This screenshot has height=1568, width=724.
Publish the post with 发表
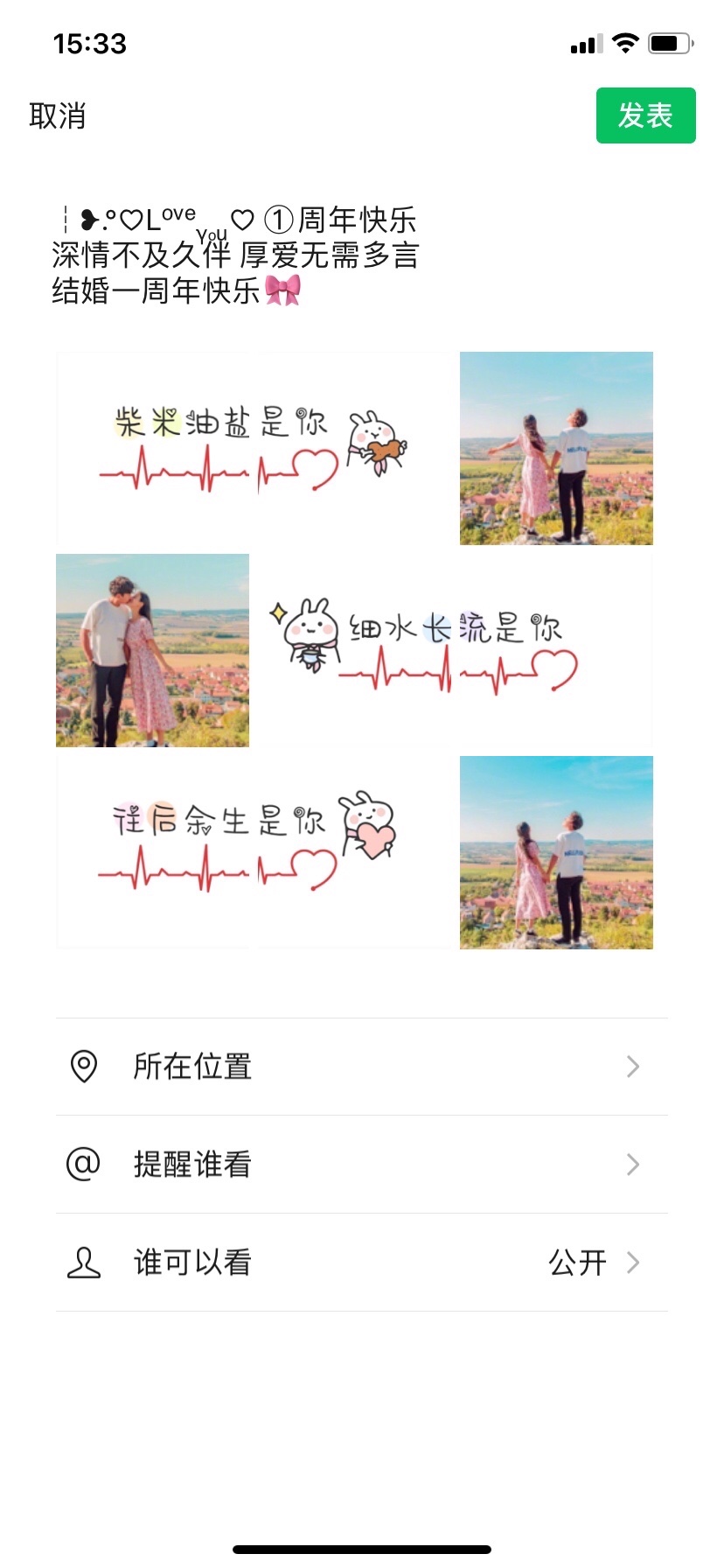coord(645,115)
